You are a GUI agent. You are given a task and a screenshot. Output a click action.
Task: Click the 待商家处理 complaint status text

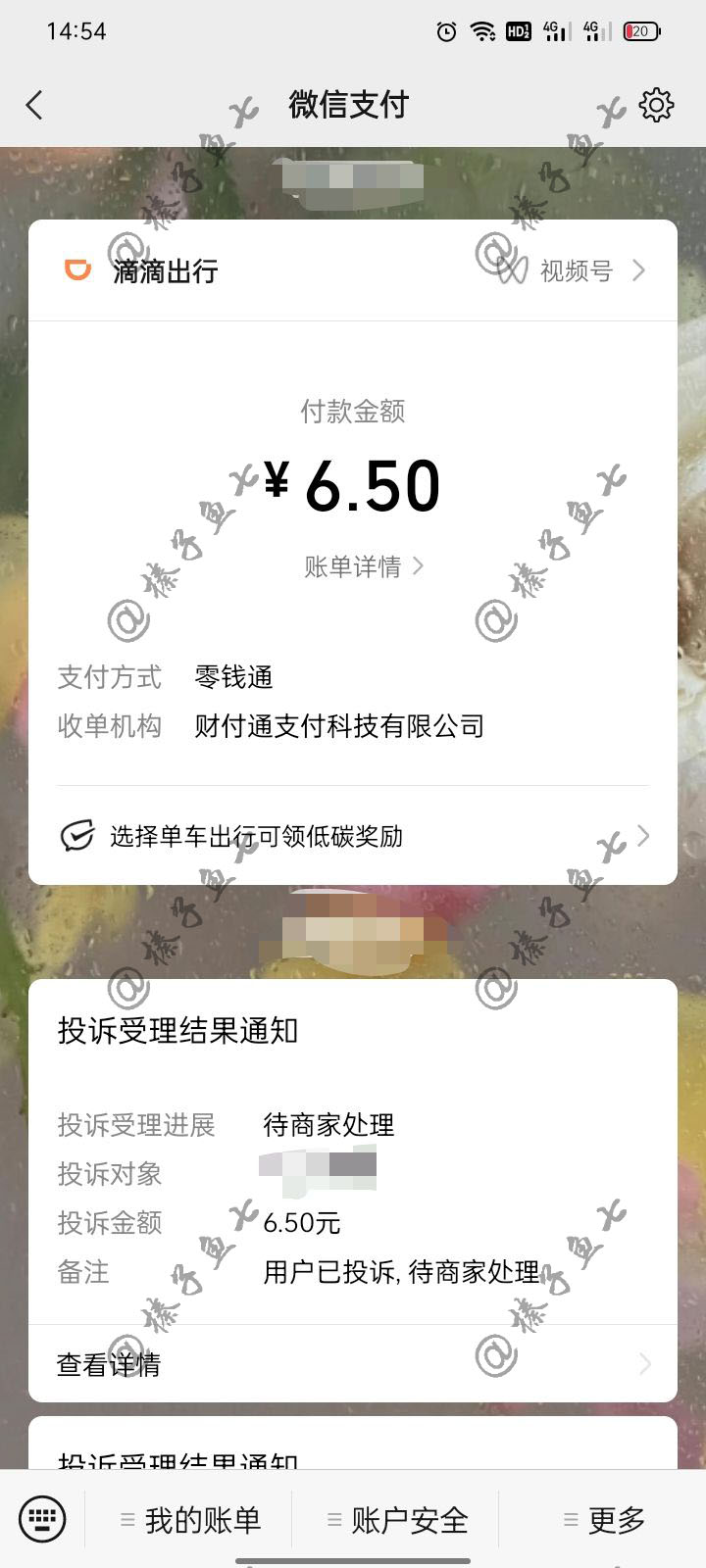tap(328, 1124)
